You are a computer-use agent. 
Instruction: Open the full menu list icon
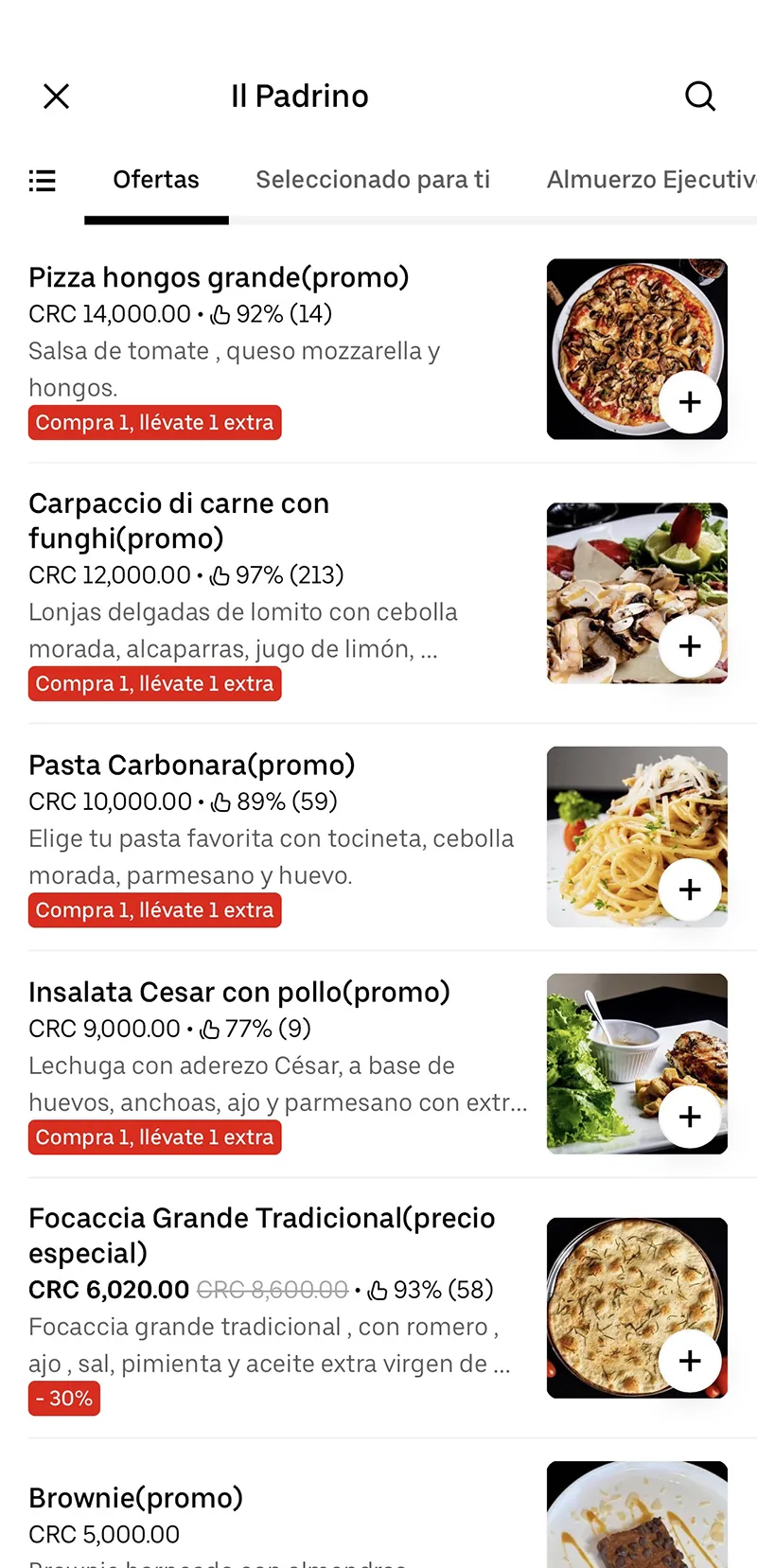(x=42, y=180)
